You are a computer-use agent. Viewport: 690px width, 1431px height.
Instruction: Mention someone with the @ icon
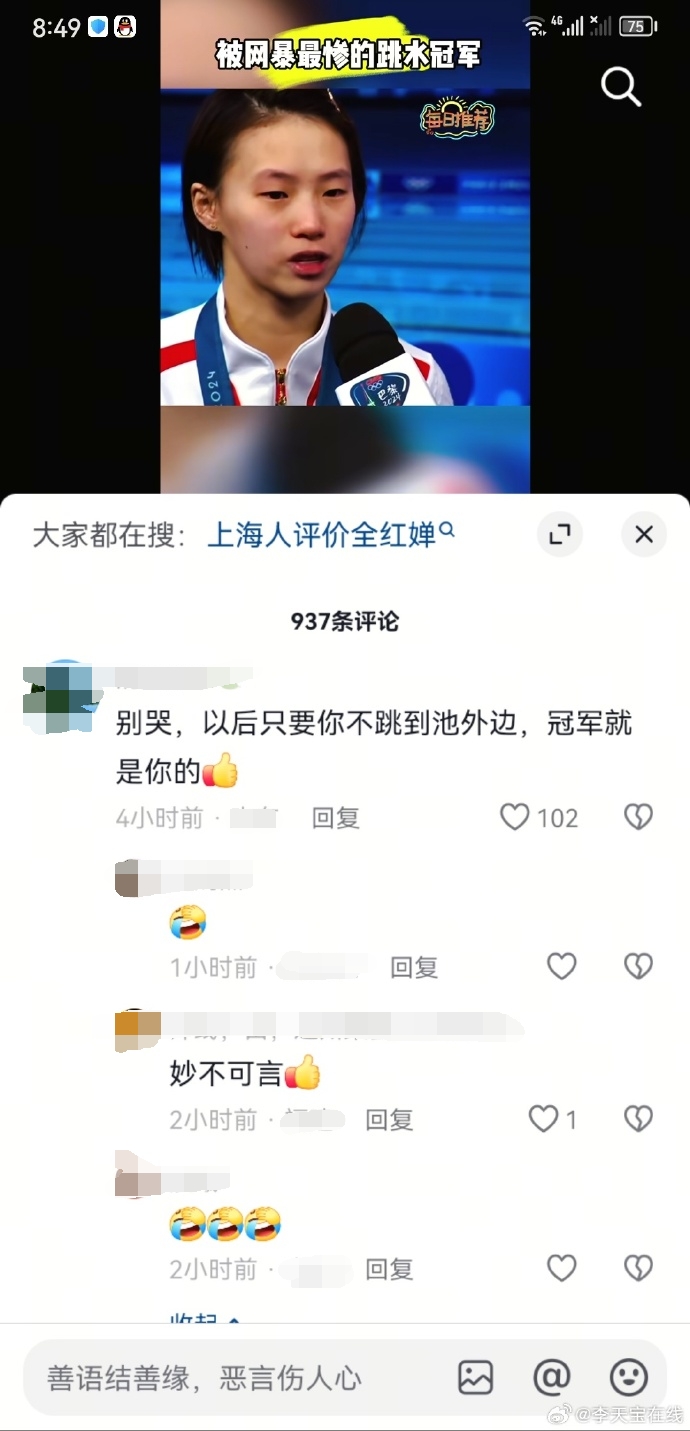(551, 1378)
